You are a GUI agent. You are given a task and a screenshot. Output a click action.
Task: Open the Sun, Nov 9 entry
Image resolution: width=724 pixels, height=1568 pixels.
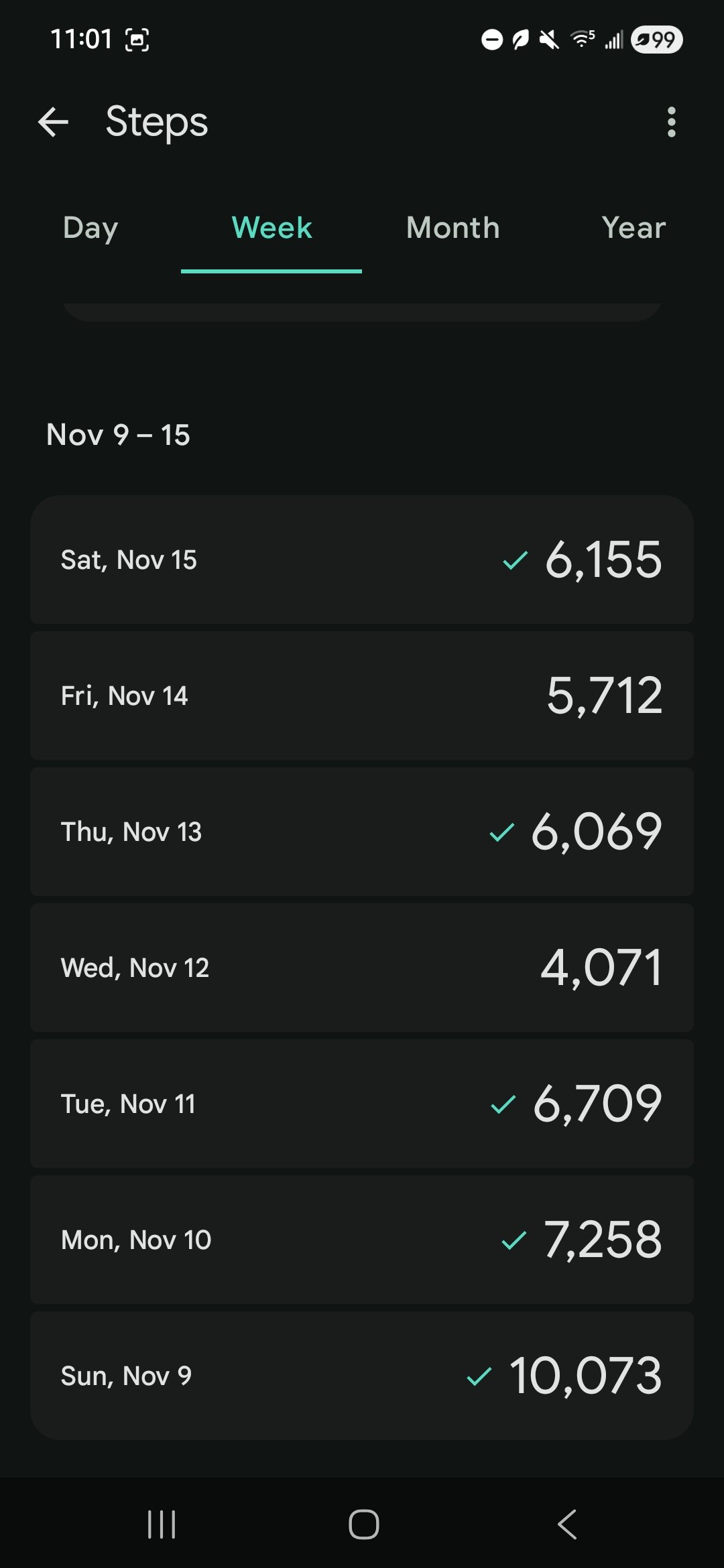362,1376
